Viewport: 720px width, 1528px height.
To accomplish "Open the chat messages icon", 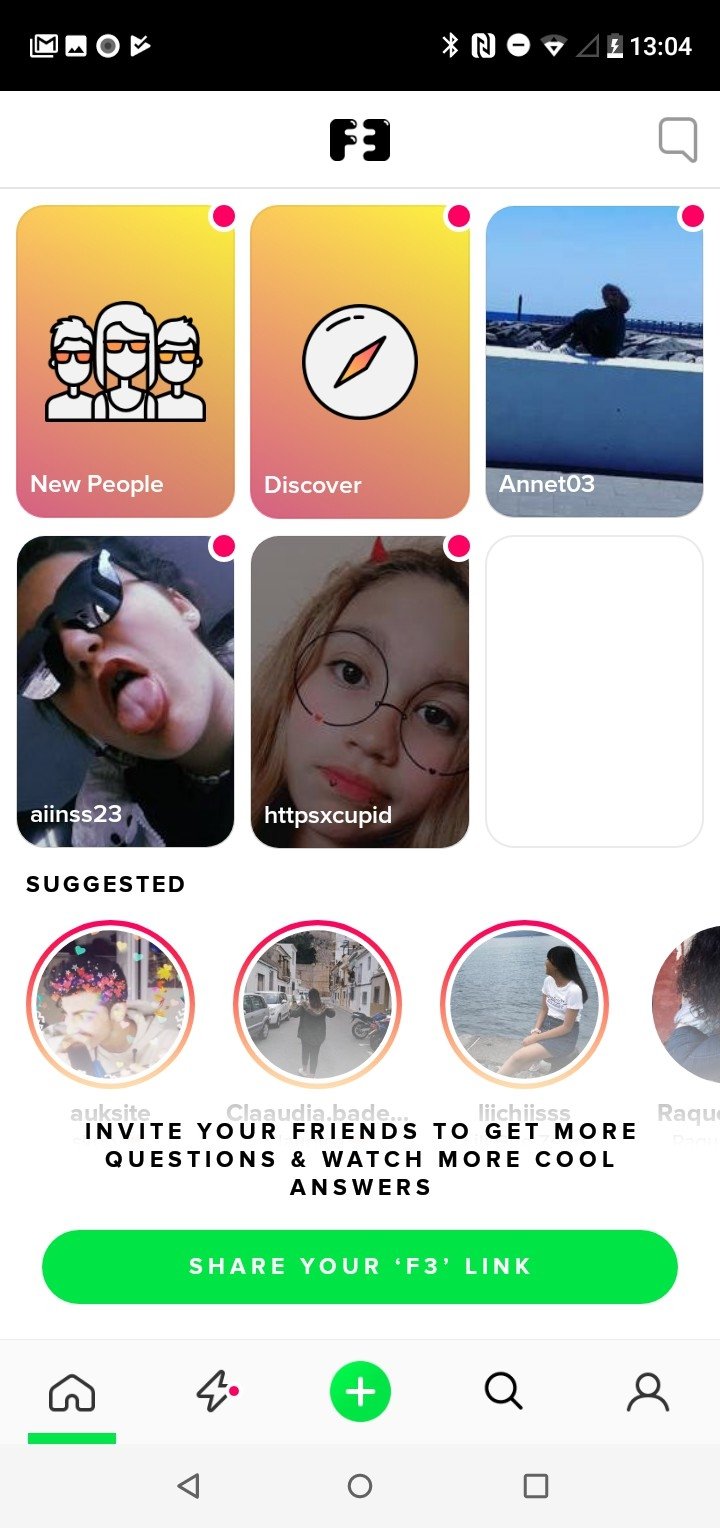I will pyautogui.click(x=677, y=140).
